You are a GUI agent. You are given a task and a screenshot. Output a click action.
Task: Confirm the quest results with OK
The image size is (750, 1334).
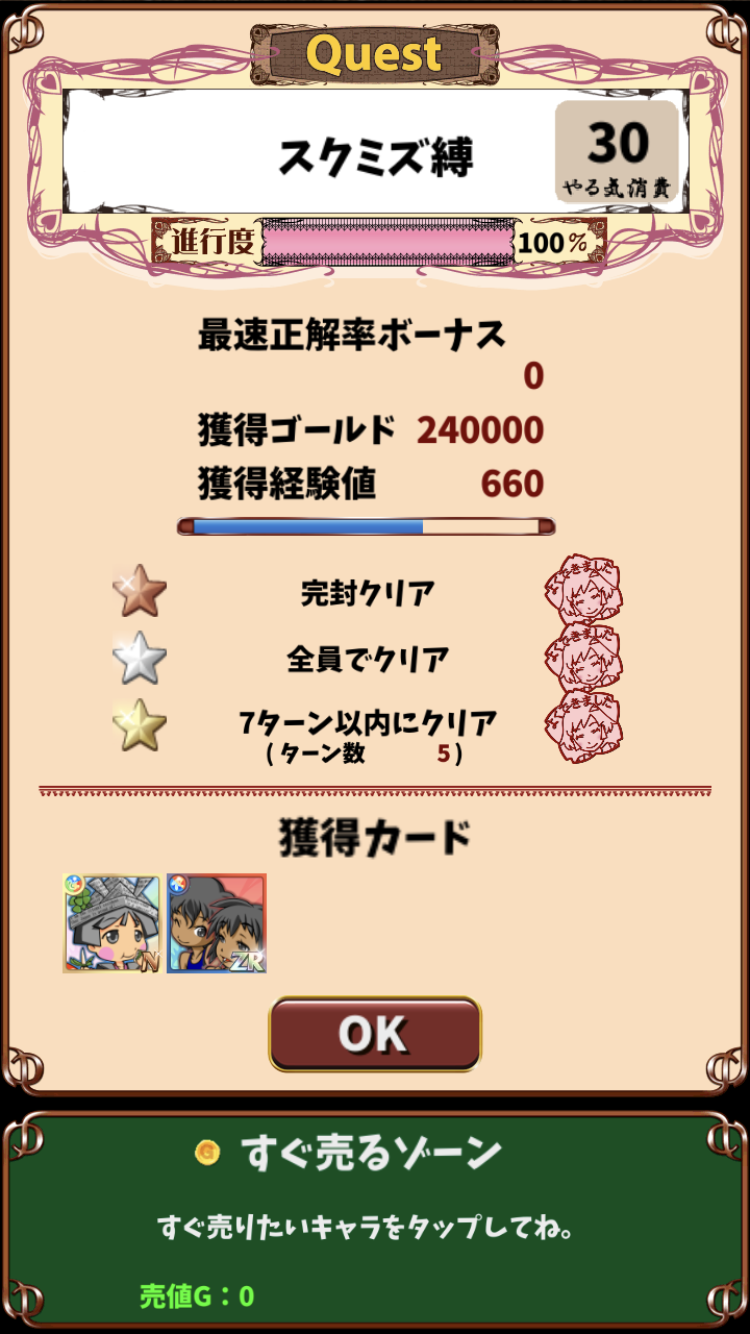click(x=375, y=1034)
